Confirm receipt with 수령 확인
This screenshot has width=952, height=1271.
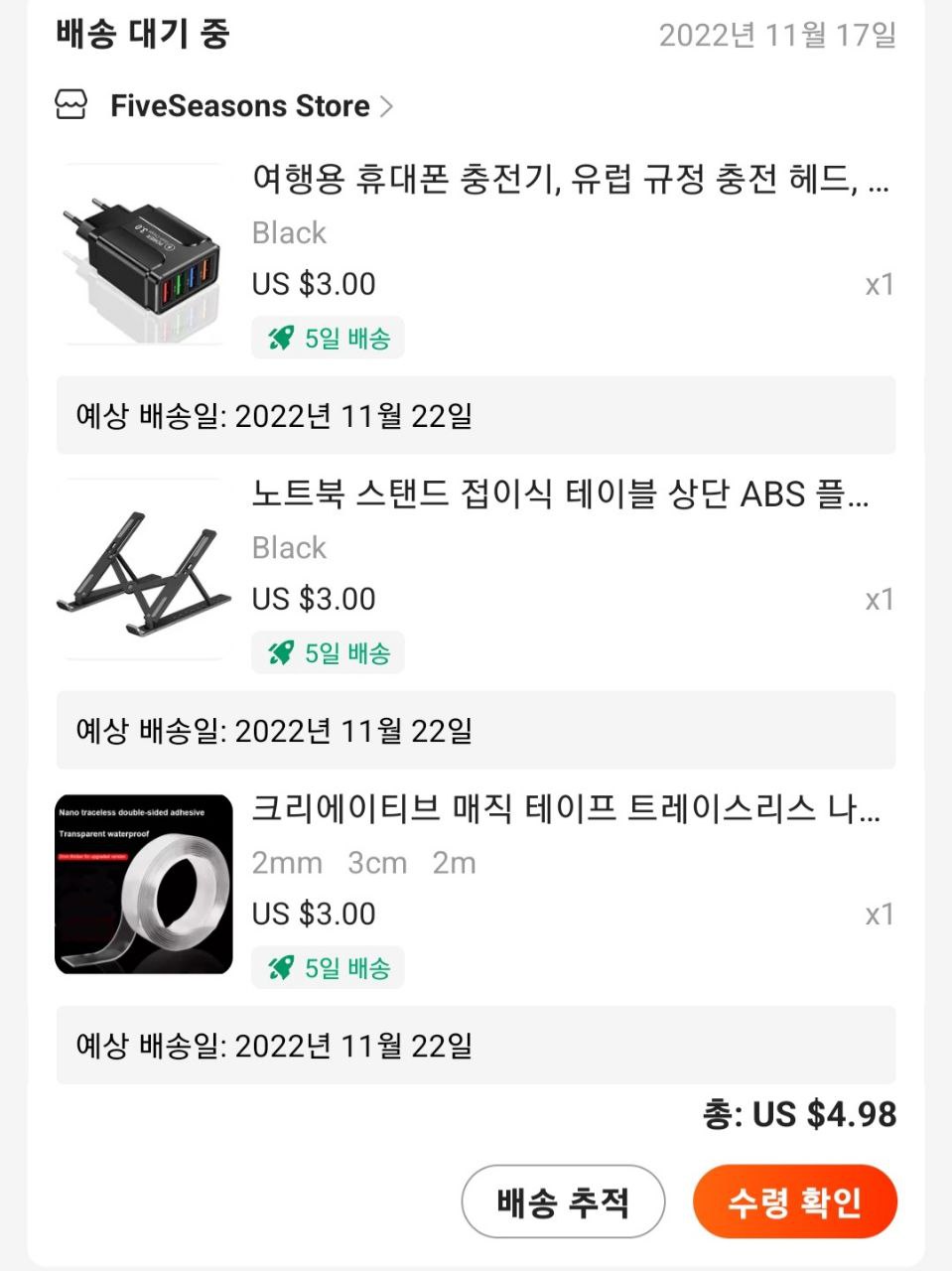(x=794, y=1201)
